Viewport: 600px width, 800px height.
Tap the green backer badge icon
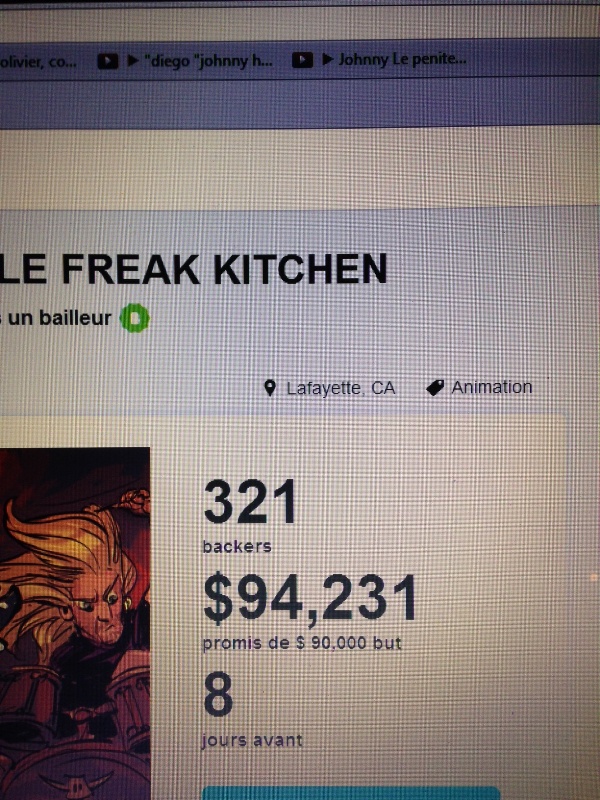[134, 319]
